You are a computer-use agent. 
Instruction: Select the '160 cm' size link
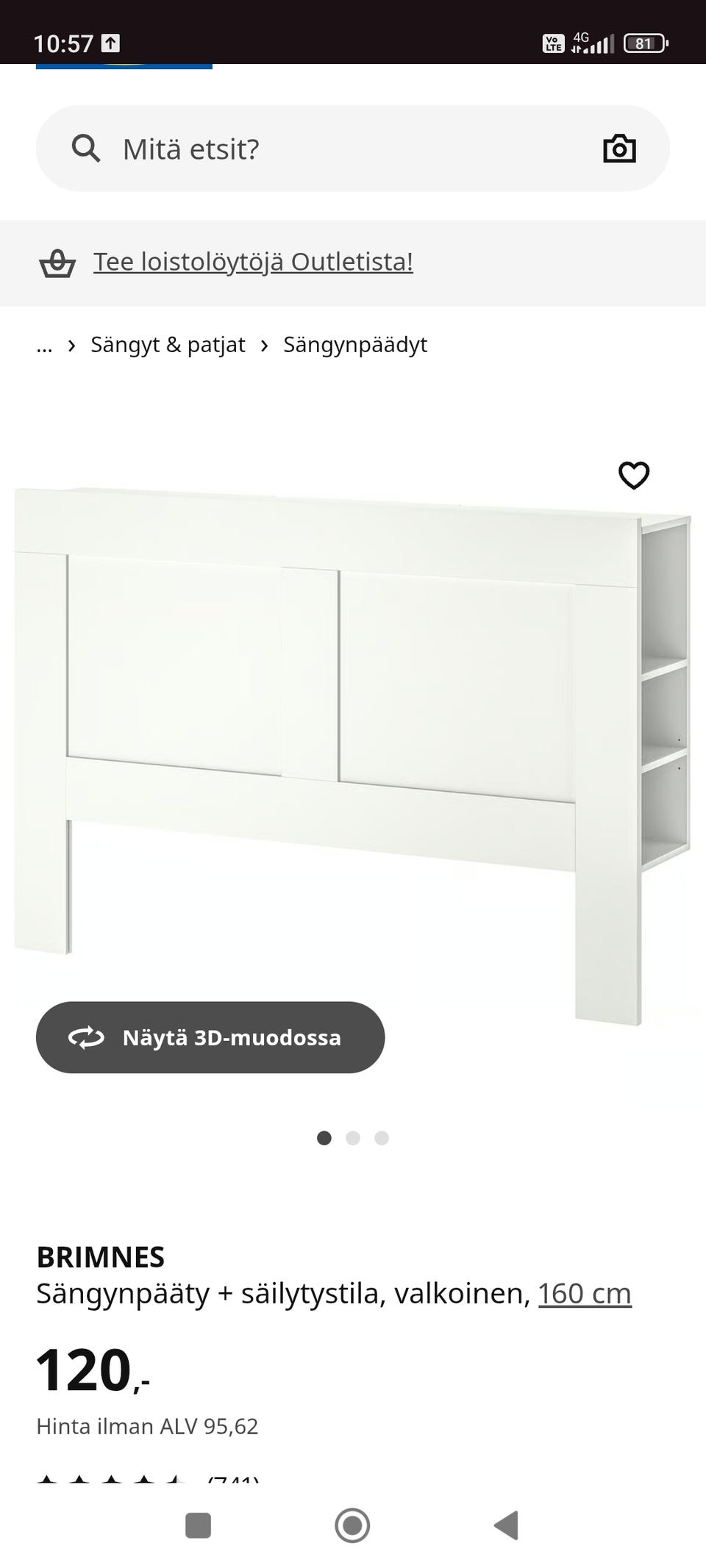pos(585,1294)
